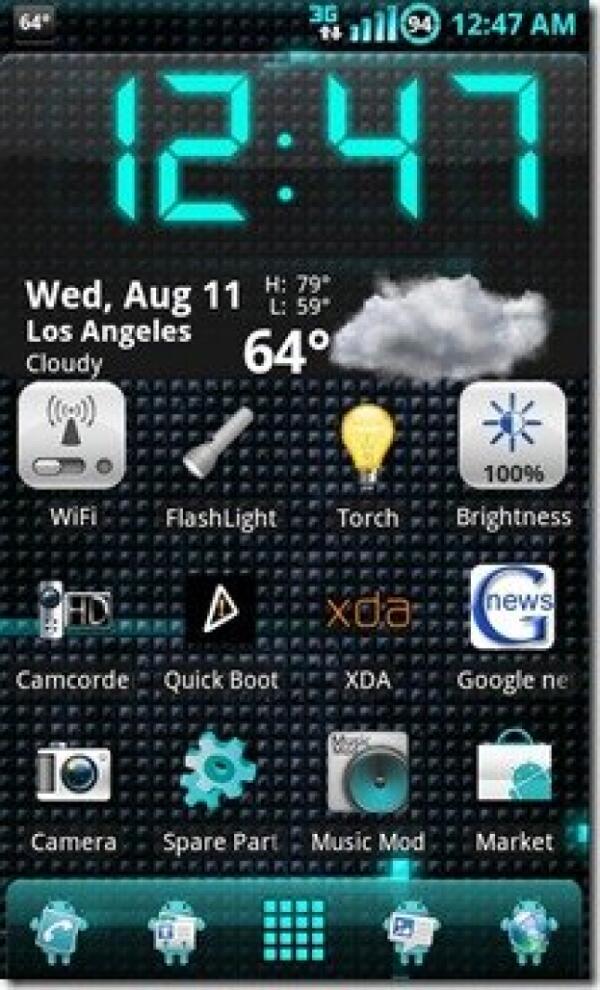Open the gallery icon in the dock

point(411,932)
